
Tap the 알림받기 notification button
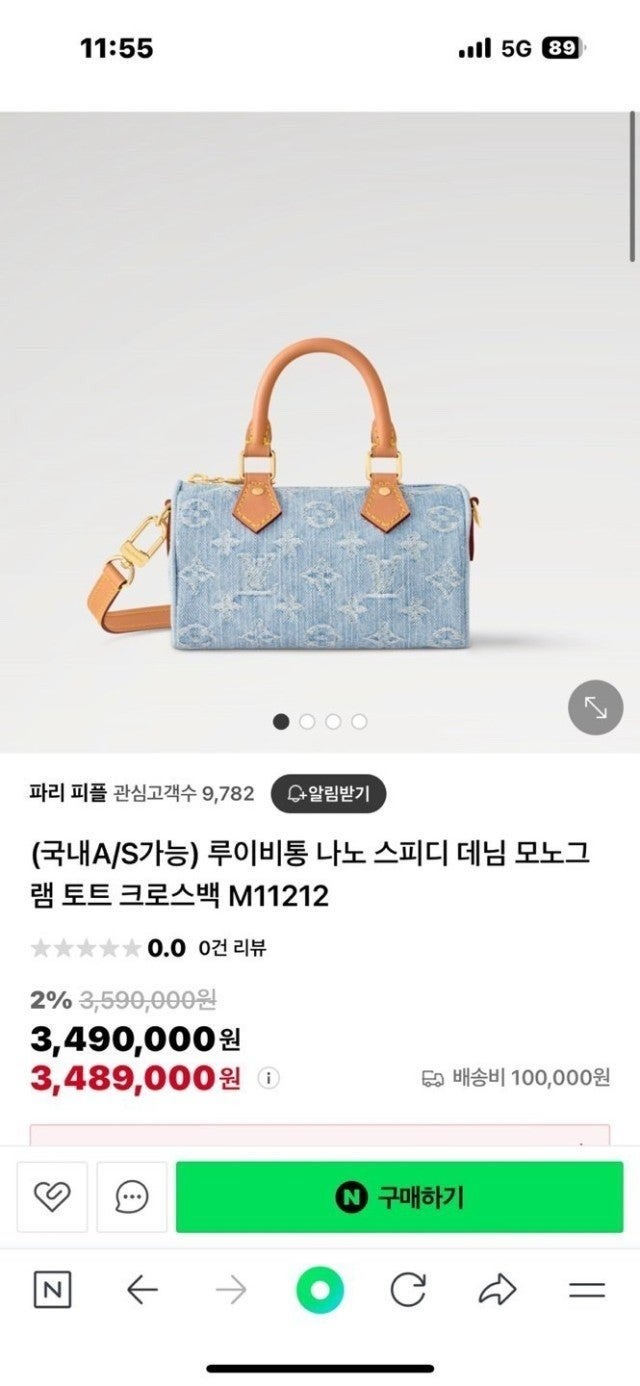click(x=329, y=794)
